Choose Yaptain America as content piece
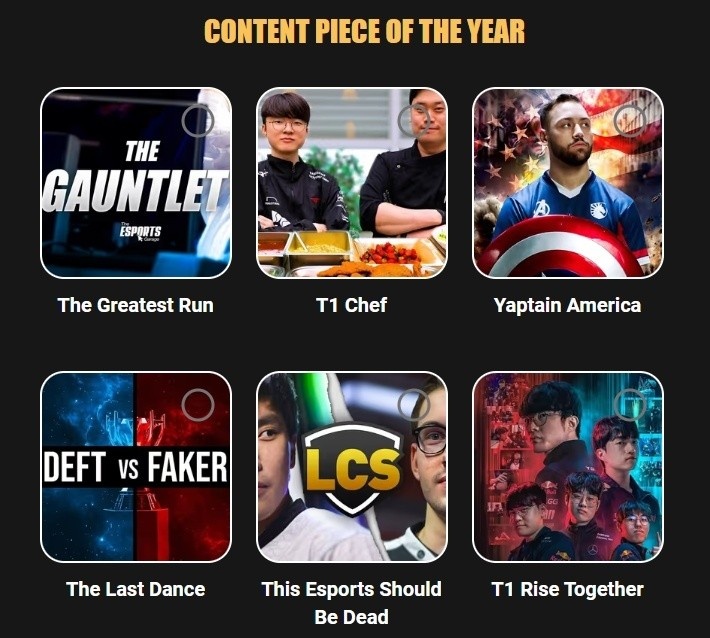Image resolution: width=710 pixels, height=638 pixels. click(629, 121)
